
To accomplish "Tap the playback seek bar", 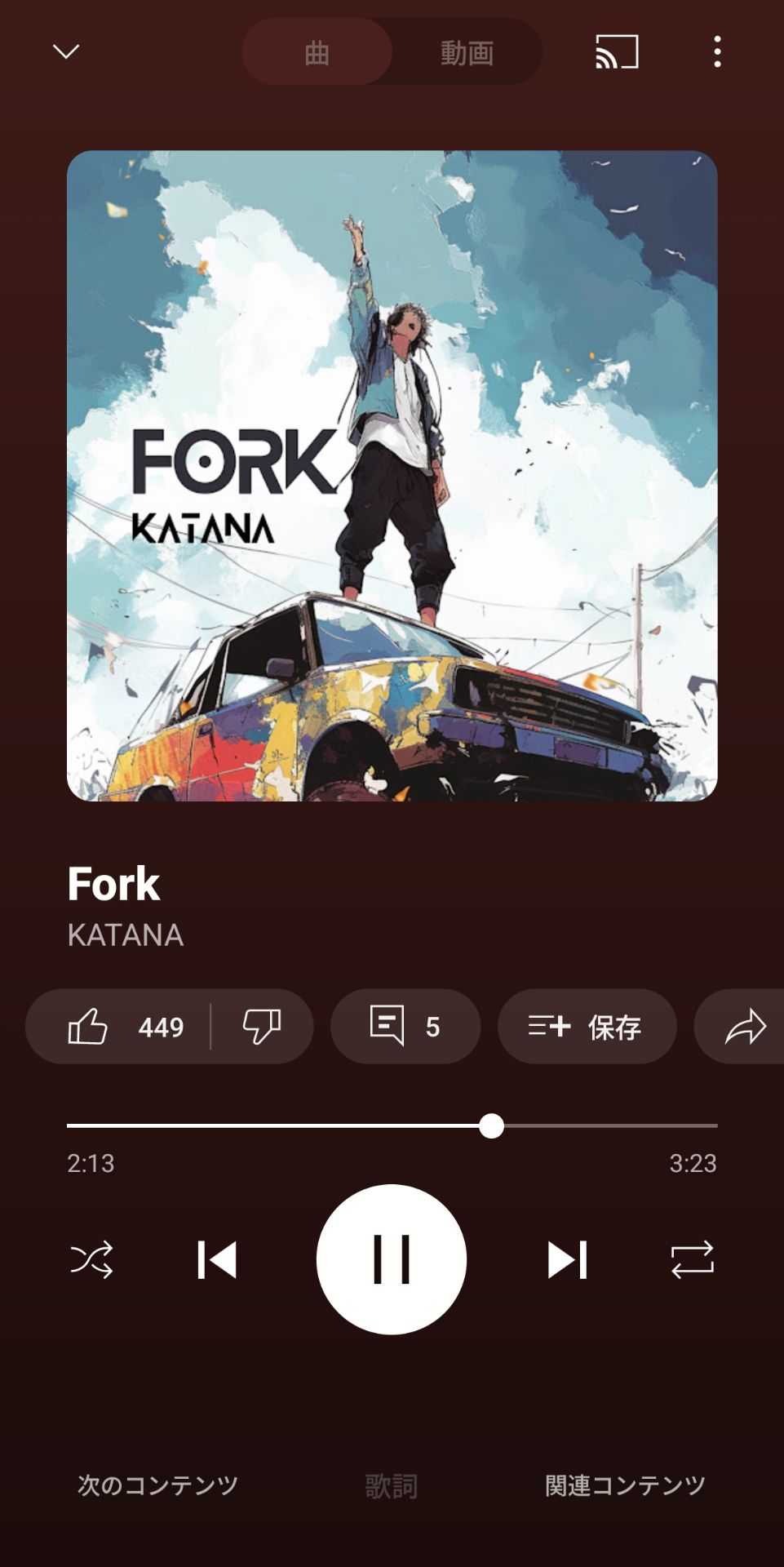I will 392,1125.
